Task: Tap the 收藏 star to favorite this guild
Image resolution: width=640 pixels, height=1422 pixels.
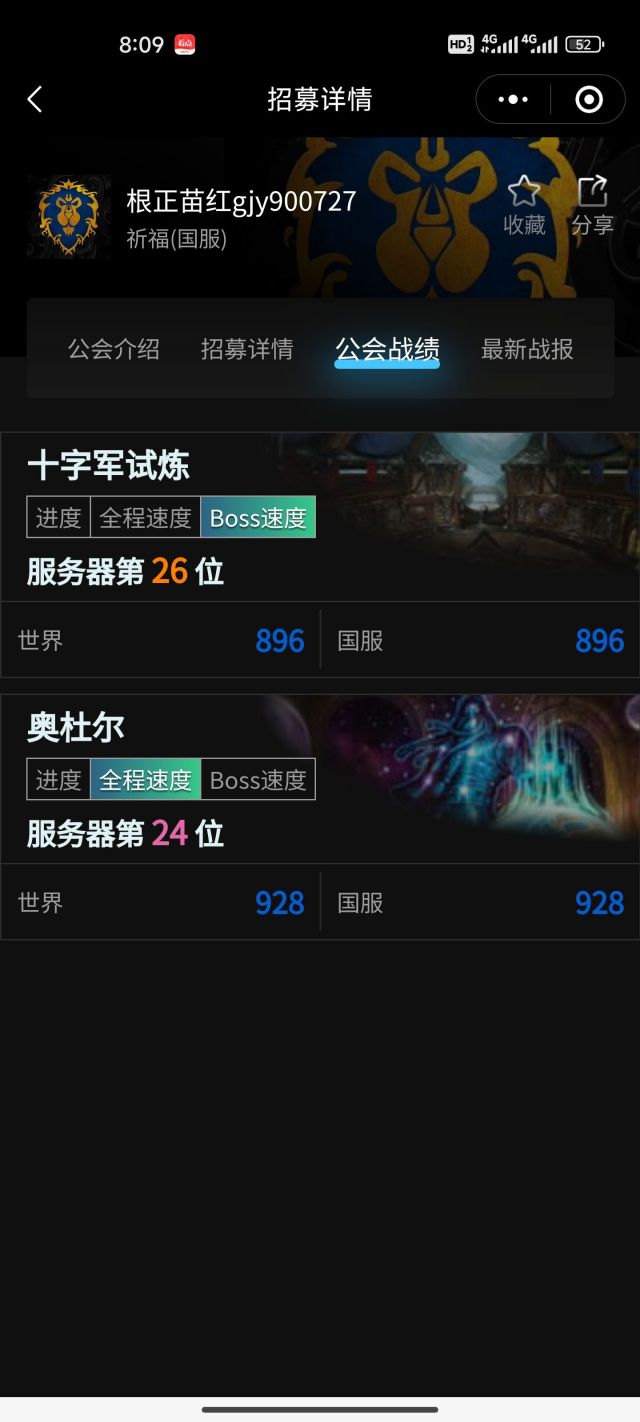Action: tap(524, 205)
